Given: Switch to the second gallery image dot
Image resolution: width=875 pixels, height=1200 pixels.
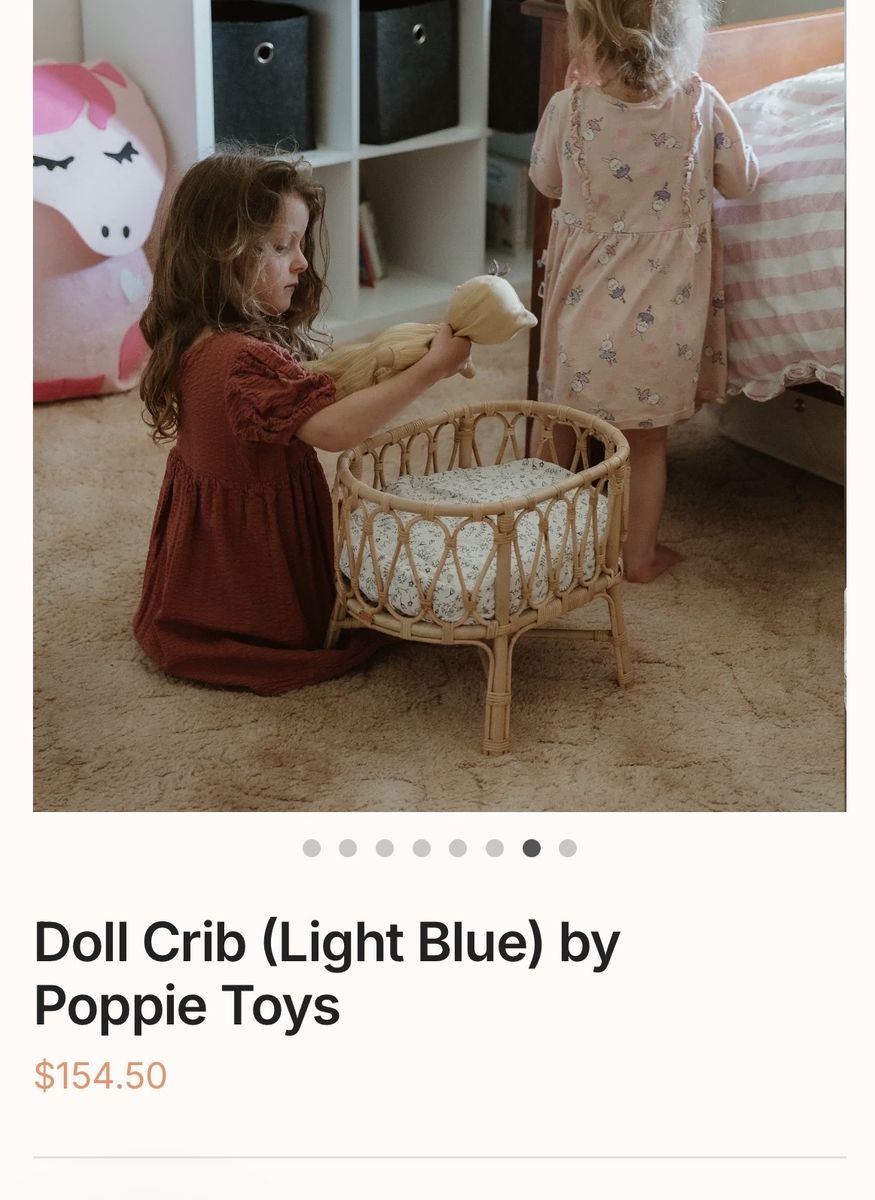Looking at the screenshot, I should click(348, 848).
